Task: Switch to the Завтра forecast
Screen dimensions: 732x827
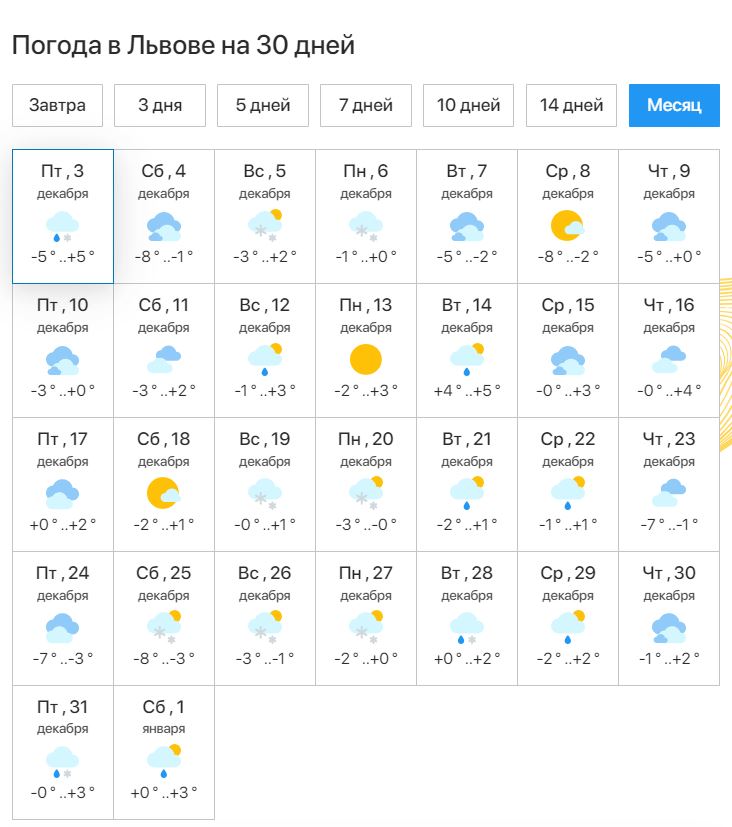Action: 57,105
